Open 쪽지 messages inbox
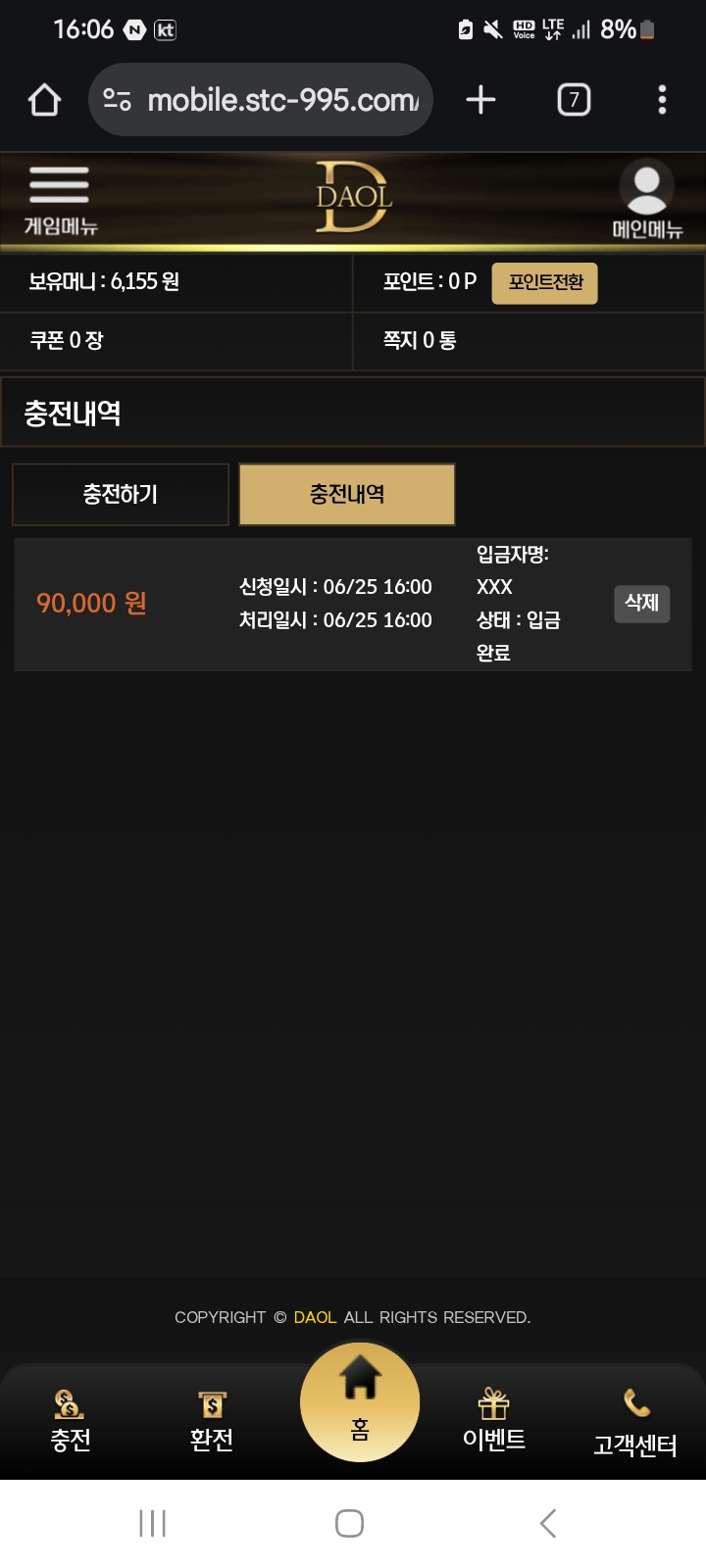706x1568 pixels. (x=420, y=341)
